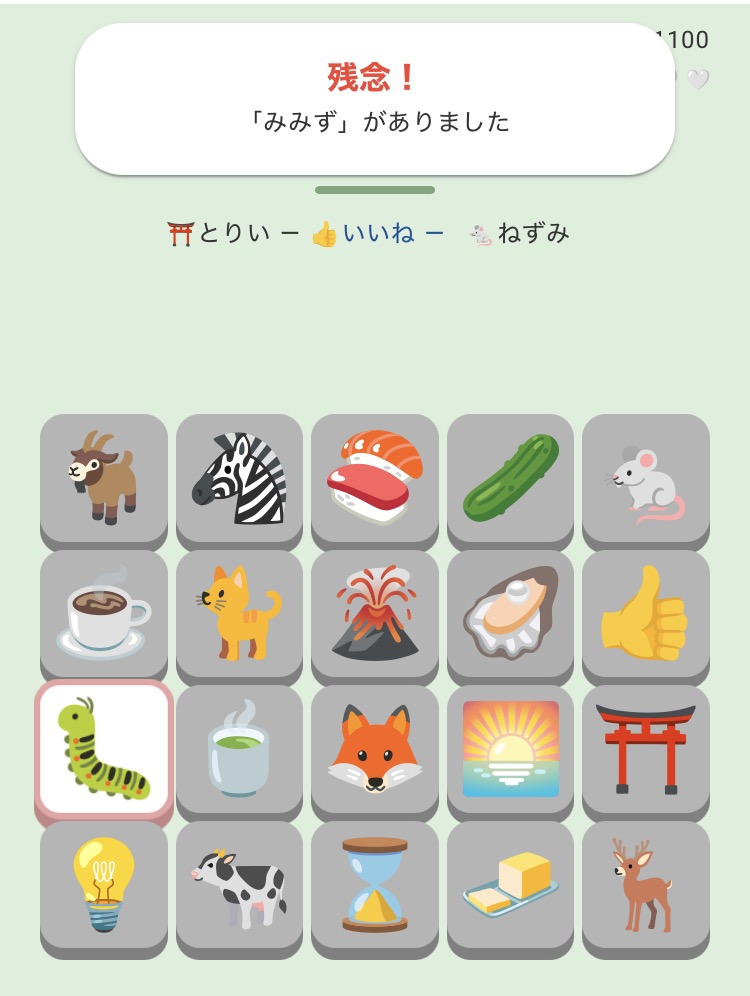Screen dimensions: 750x996
Task: Select the highlighted caterpillar tile
Action: (104, 750)
